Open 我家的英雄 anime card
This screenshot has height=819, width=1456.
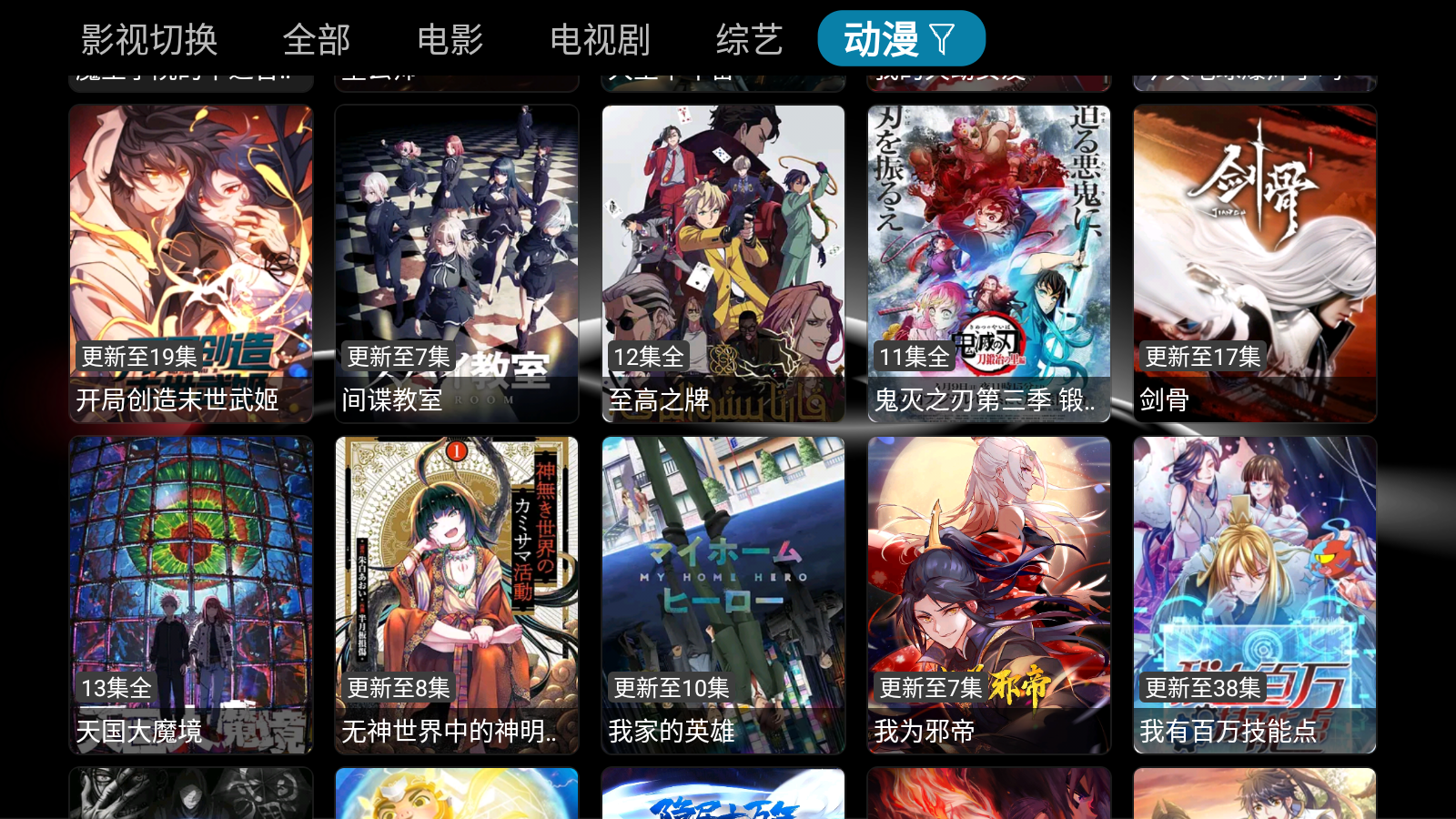[x=723, y=594]
